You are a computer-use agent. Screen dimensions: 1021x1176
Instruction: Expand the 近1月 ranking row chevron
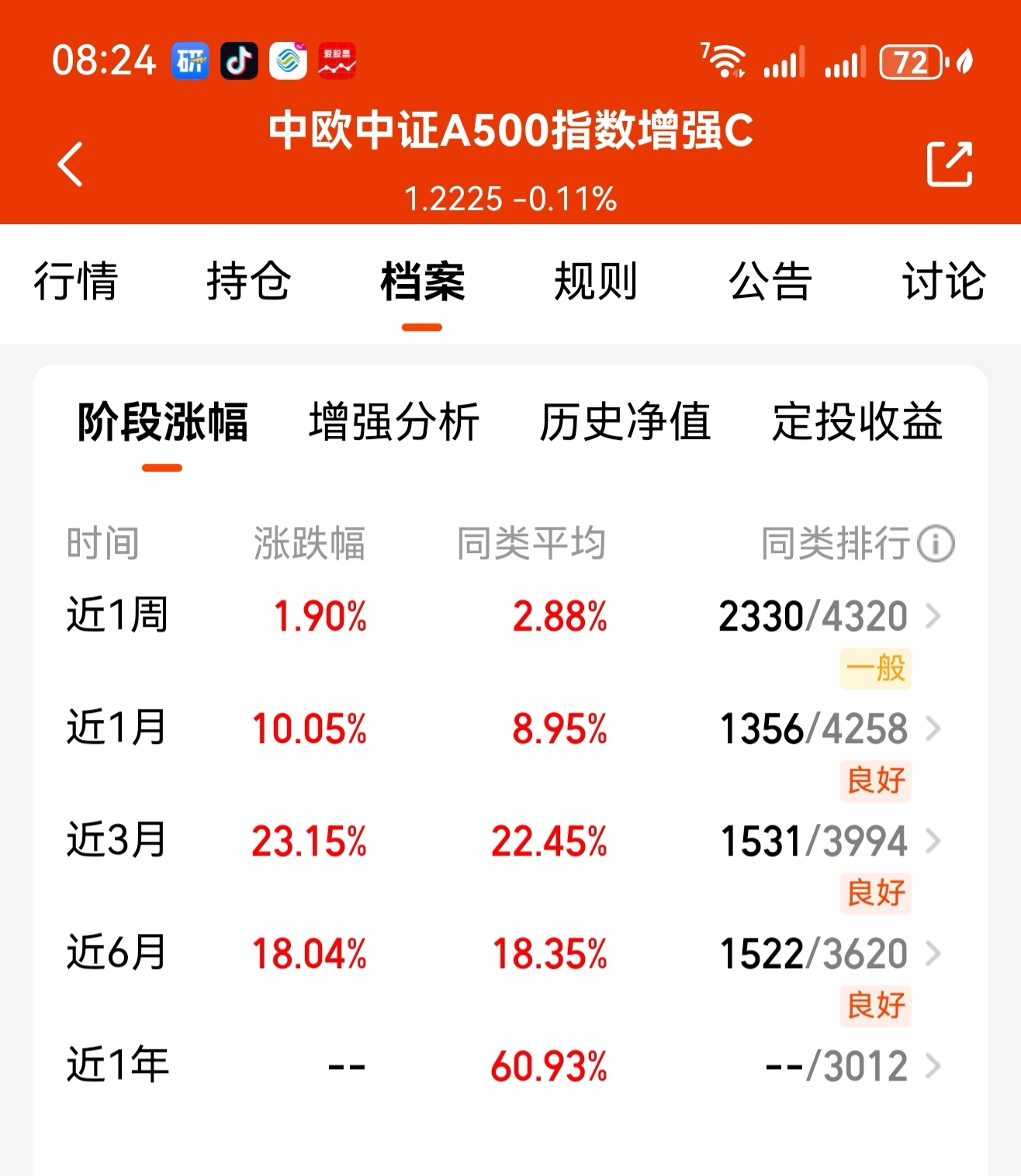[x=933, y=729]
